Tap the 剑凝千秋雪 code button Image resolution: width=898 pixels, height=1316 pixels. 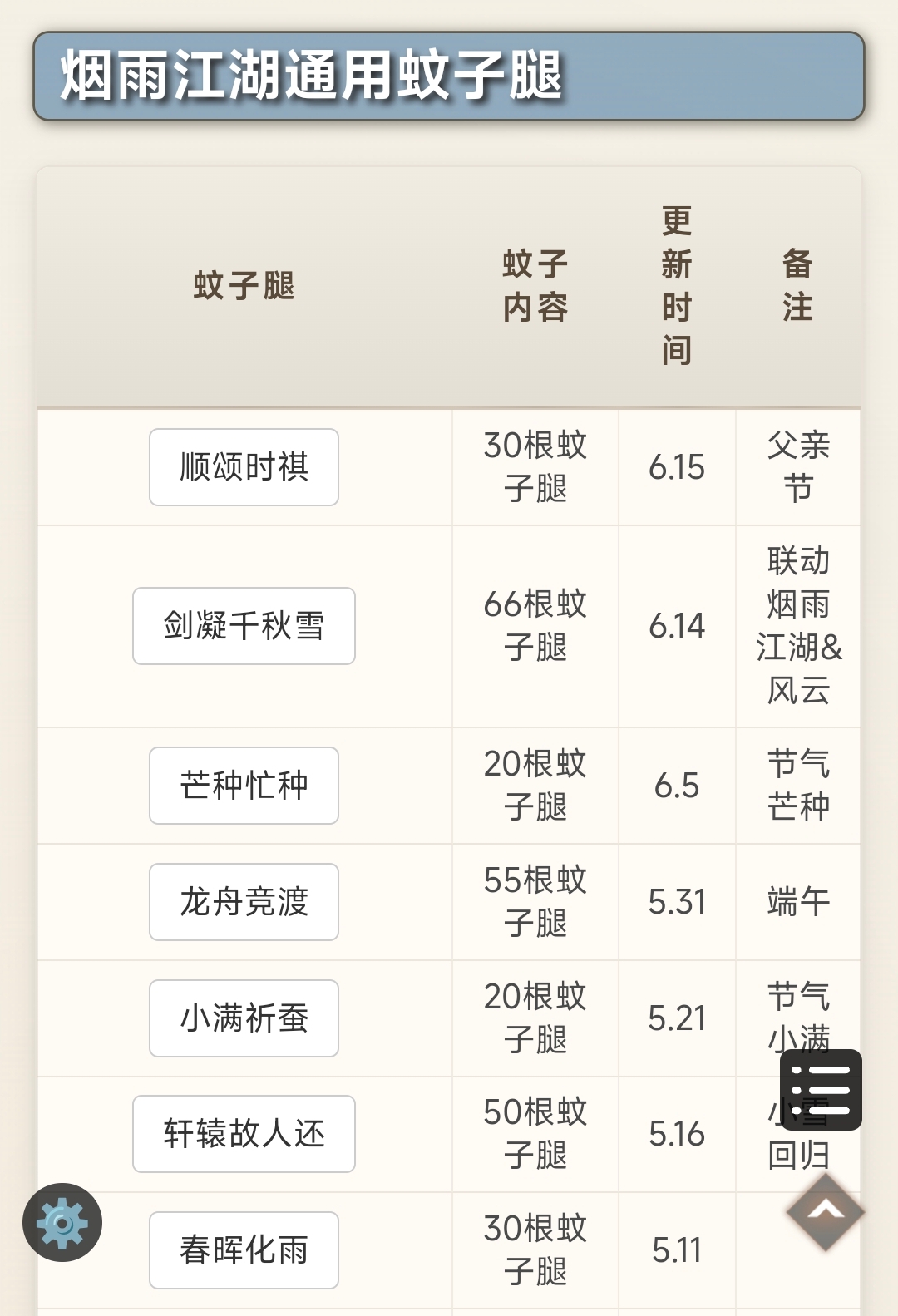(x=244, y=626)
